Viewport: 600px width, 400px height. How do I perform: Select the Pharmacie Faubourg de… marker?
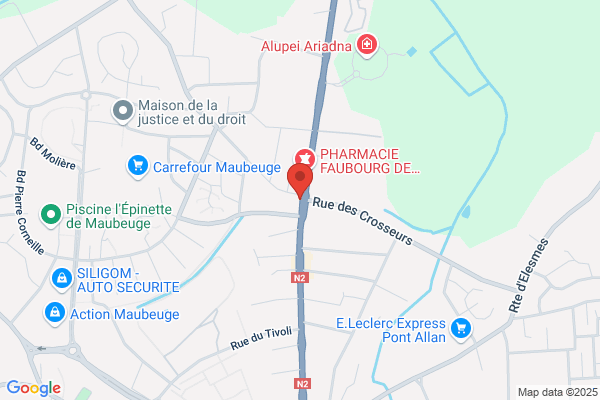(x=305, y=158)
